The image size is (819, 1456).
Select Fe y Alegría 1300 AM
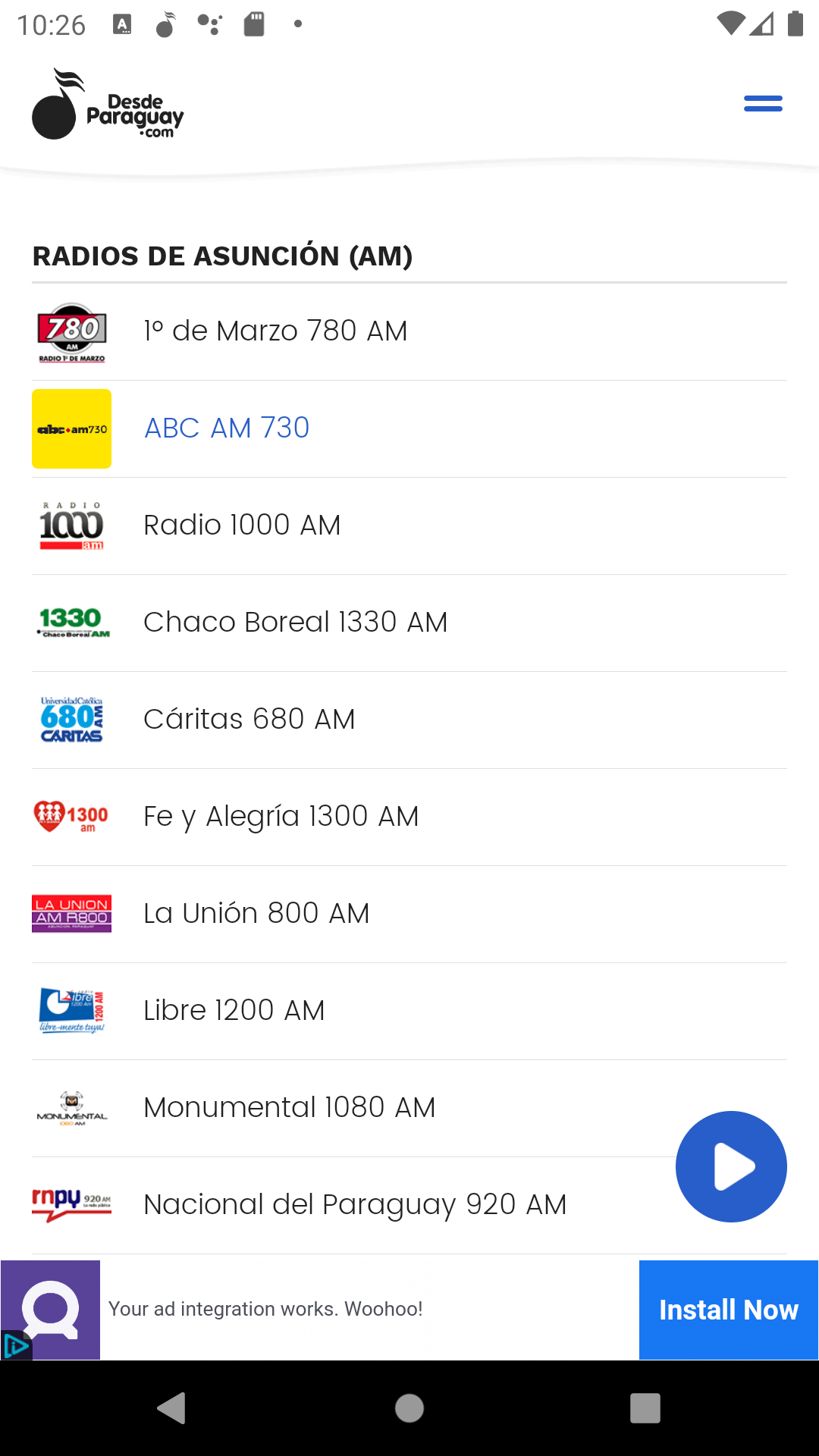pos(281,817)
